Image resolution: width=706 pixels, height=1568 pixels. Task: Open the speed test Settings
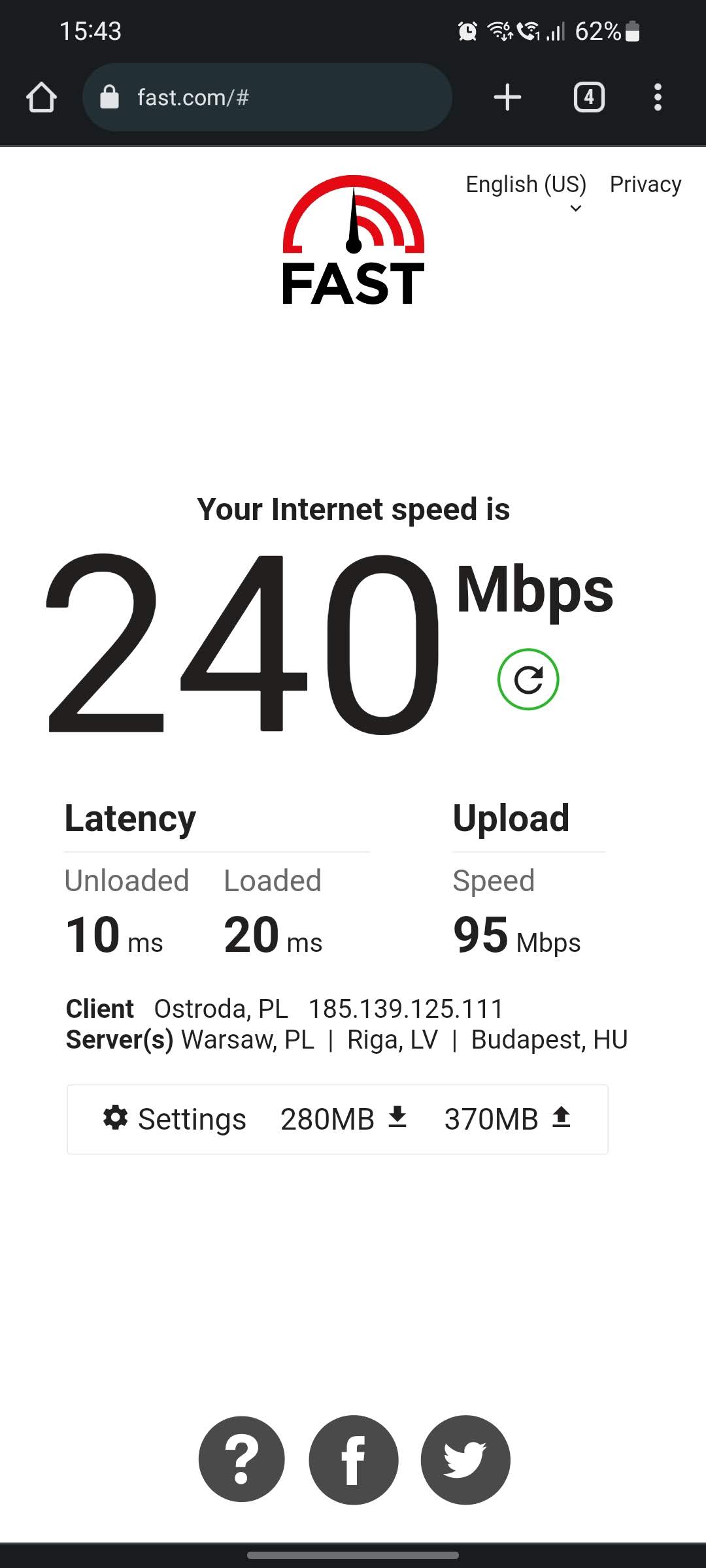point(175,1119)
